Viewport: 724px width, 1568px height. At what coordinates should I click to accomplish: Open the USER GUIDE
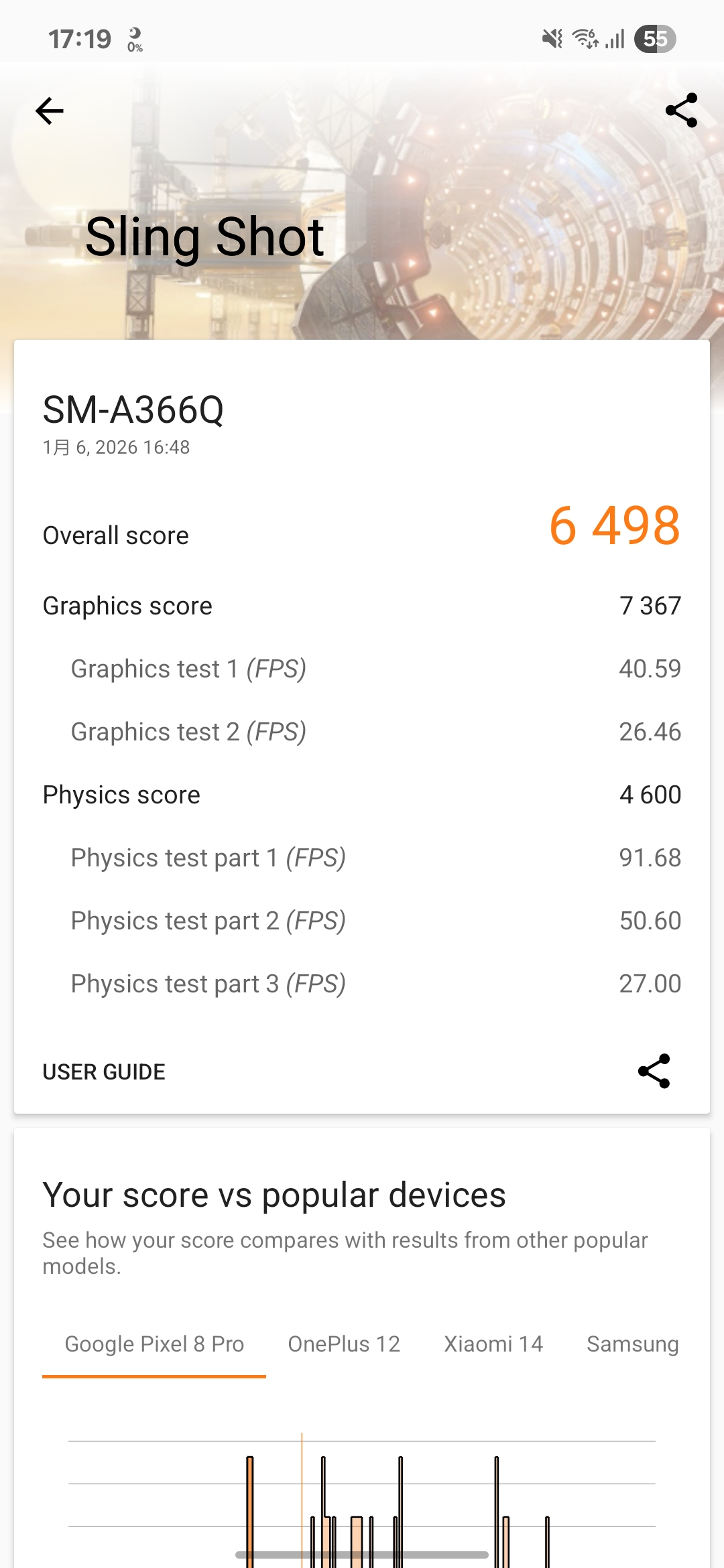104,1071
